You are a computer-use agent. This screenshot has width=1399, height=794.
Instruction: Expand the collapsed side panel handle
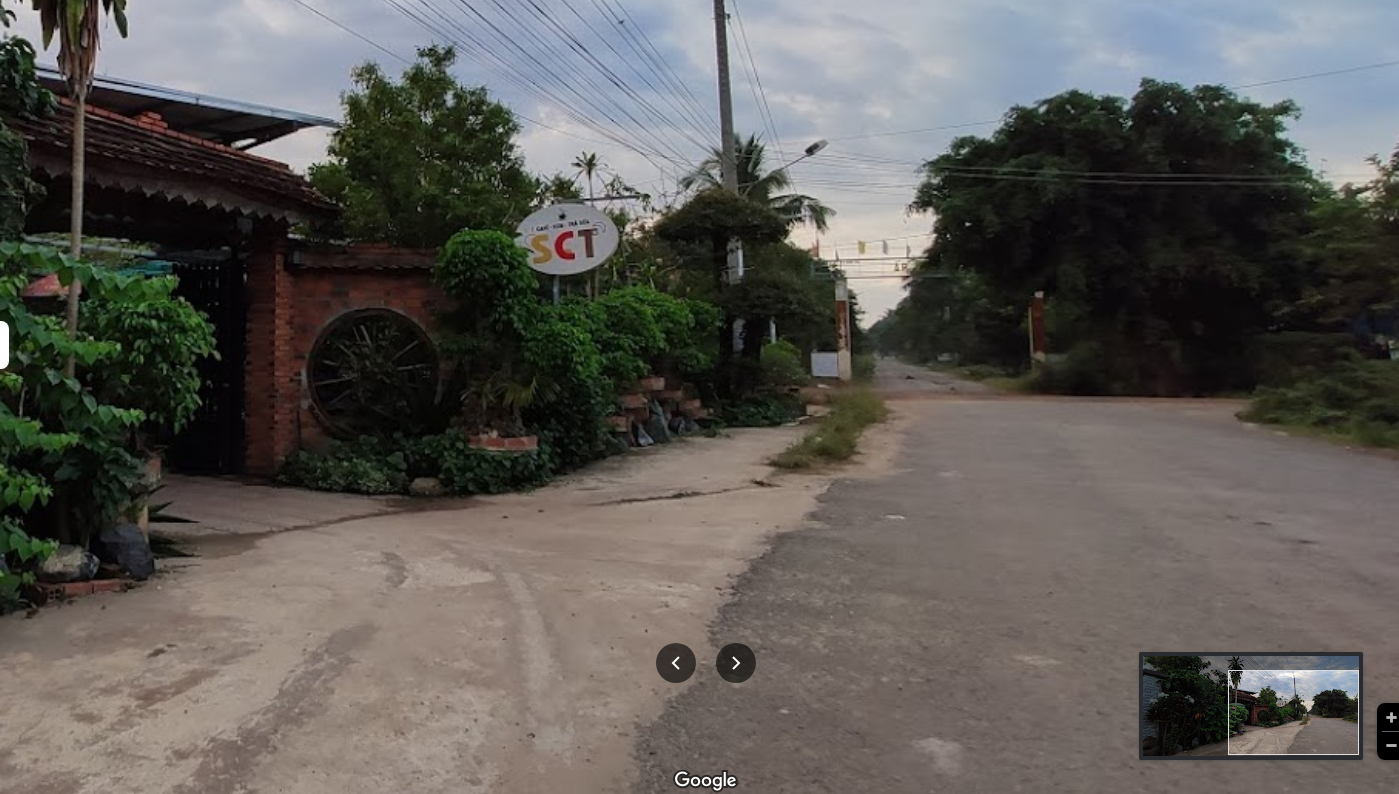tap(4, 345)
